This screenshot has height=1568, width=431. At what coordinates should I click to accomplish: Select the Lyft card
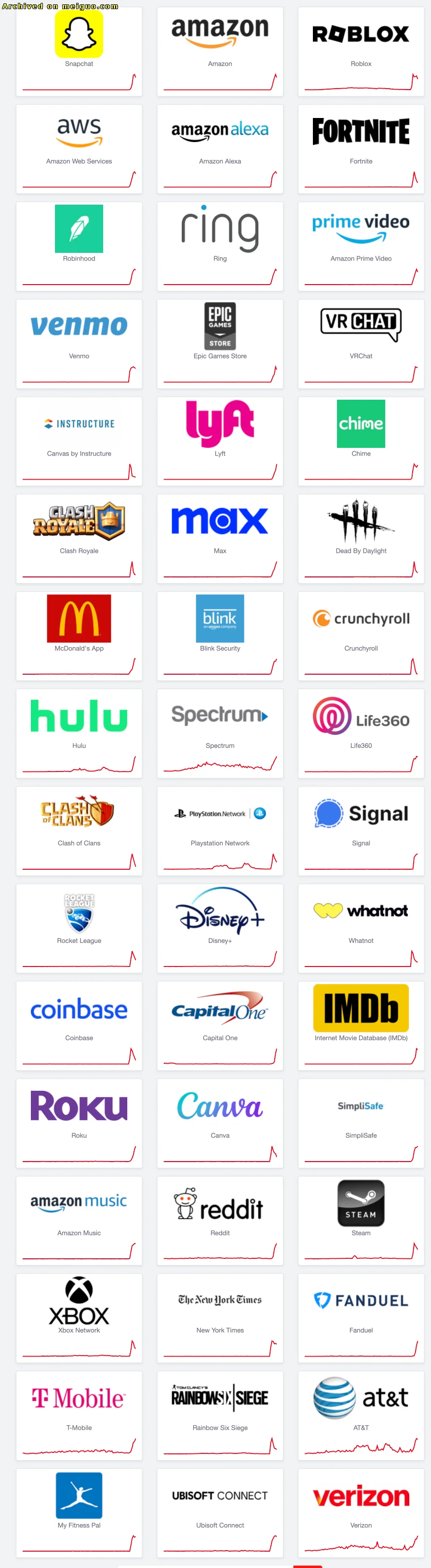pyautogui.click(x=220, y=441)
